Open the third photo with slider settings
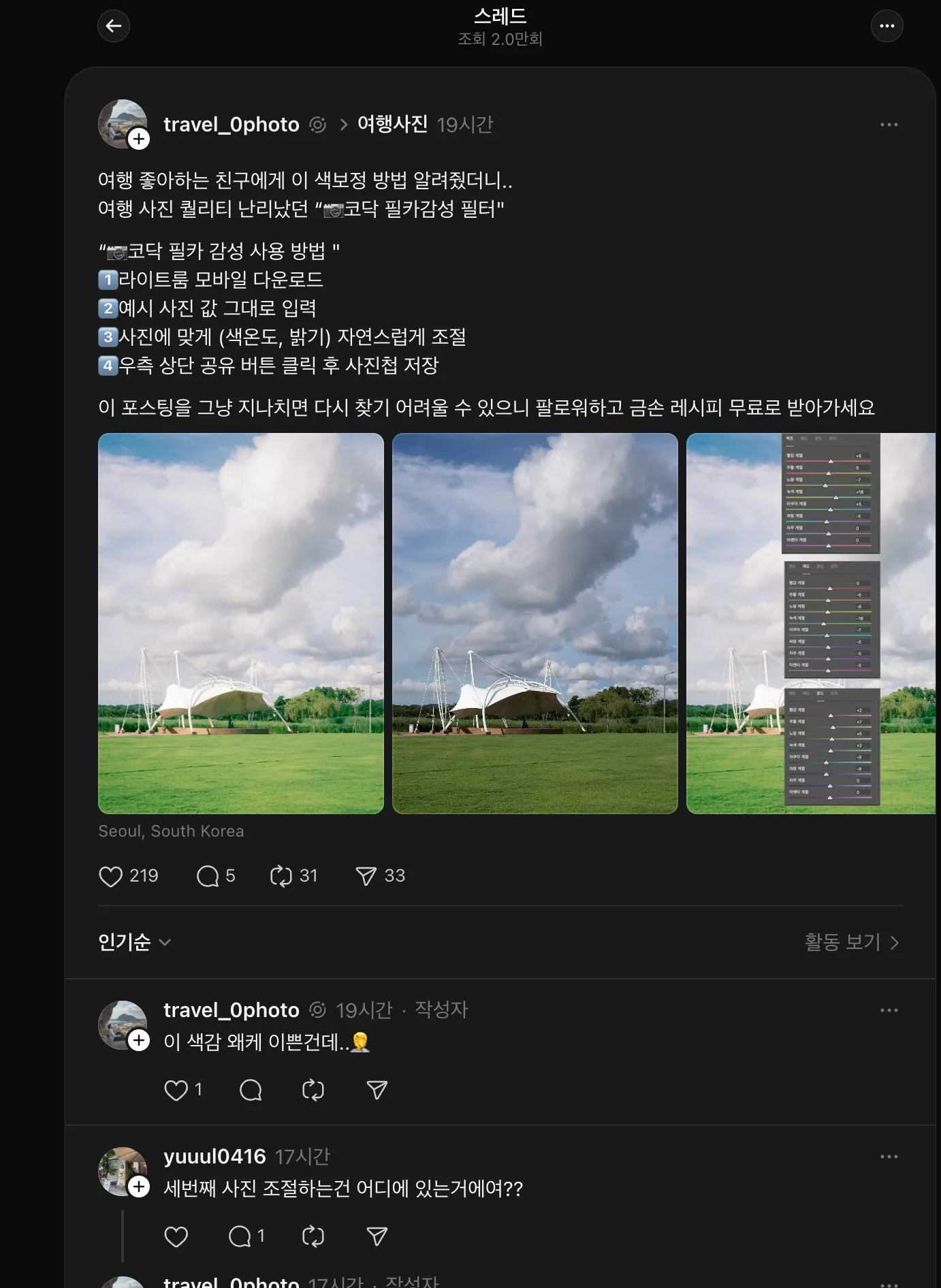The image size is (941, 1288). click(x=810, y=623)
